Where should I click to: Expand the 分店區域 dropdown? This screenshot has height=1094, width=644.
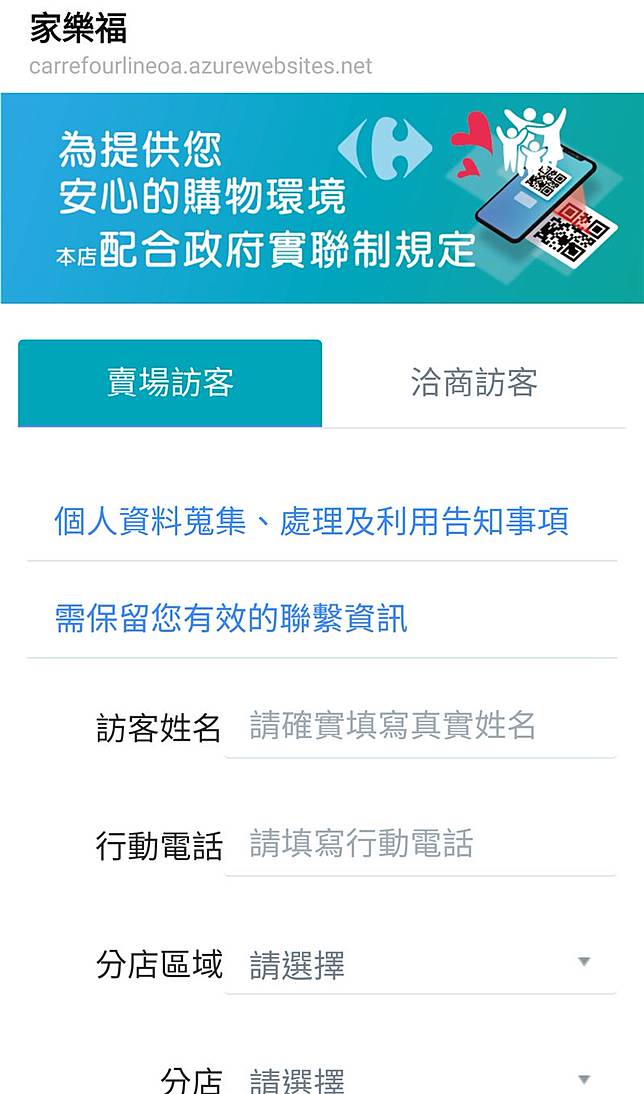click(420, 964)
